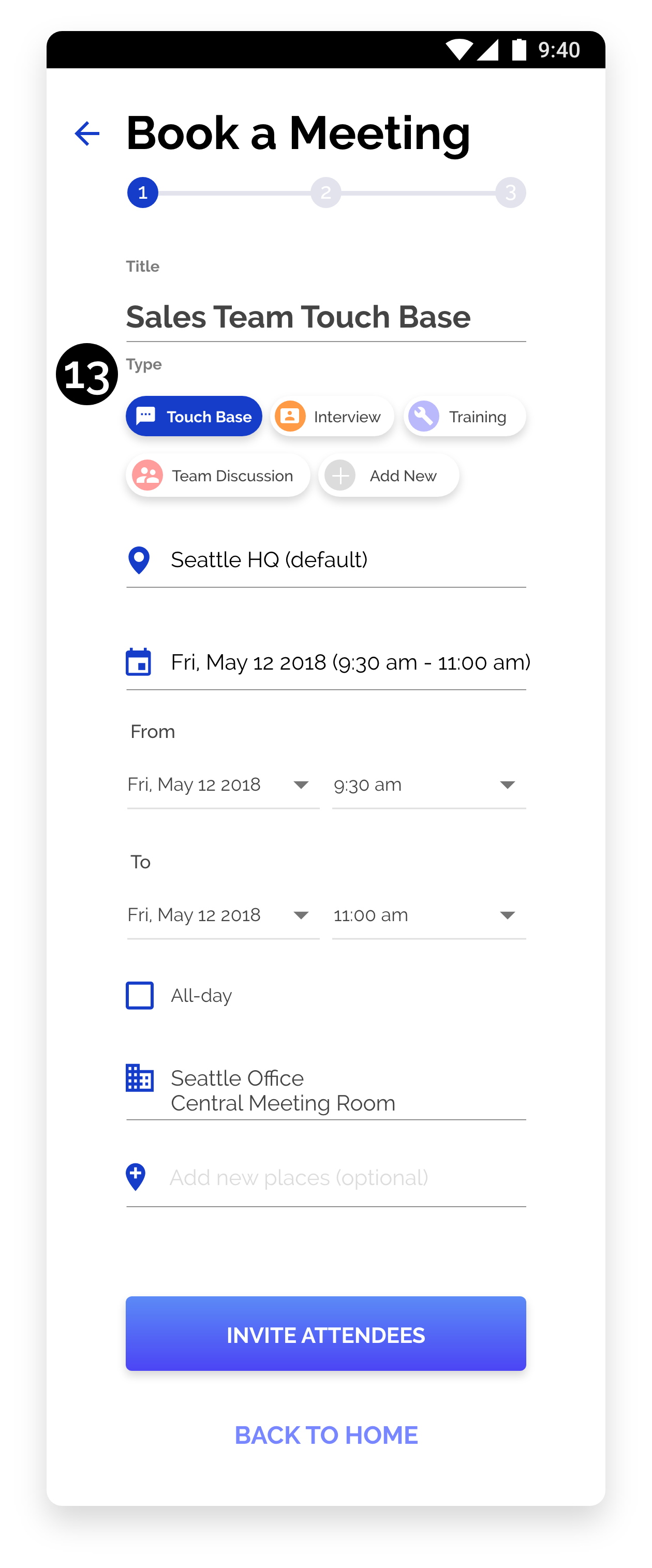Viewport: 652px width, 1568px height.
Task: Check the All-day box
Action: (139, 995)
